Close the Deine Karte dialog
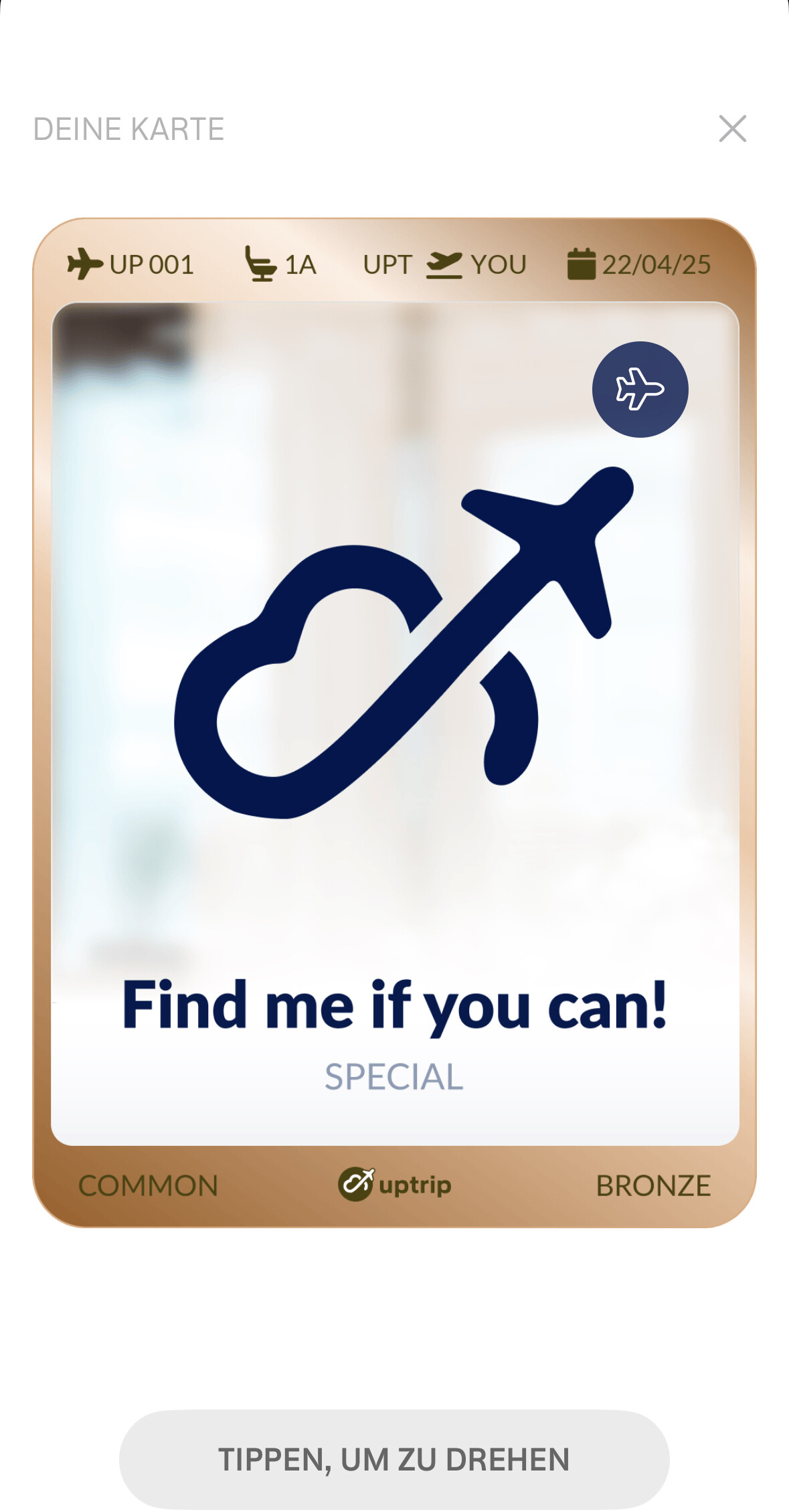This screenshot has height=1512, width=789. (x=732, y=129)
